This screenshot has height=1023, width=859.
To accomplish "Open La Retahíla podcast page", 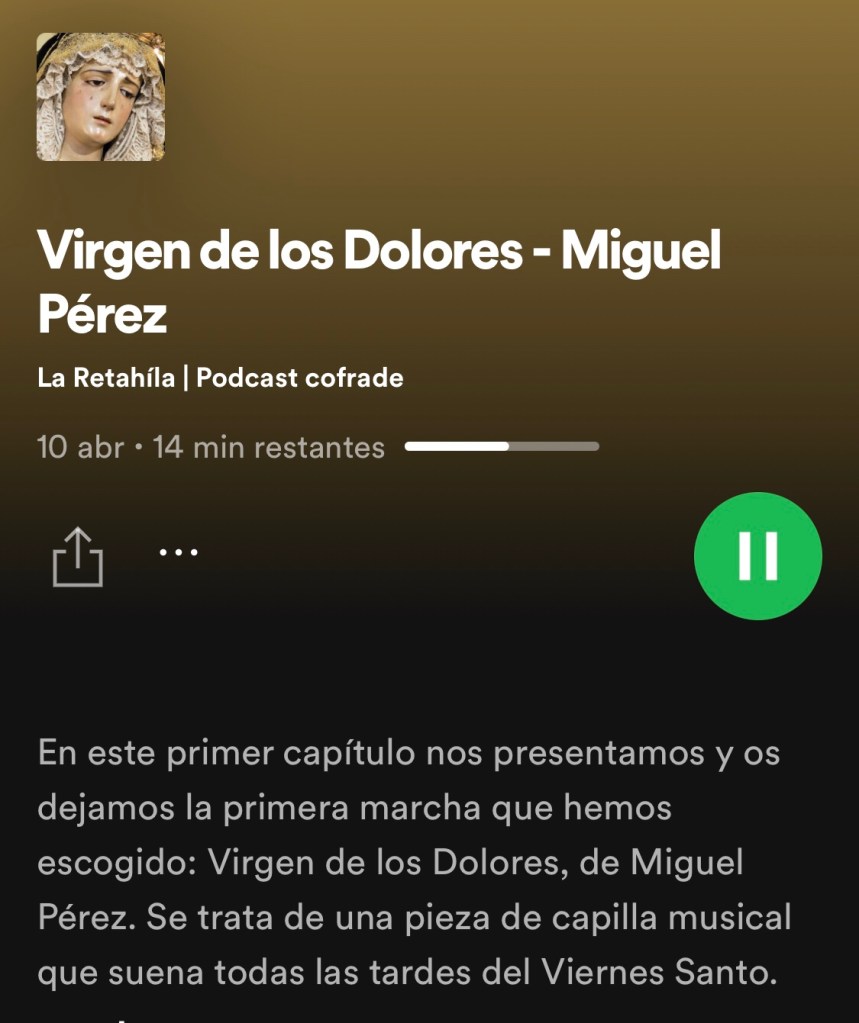I will click(220, 378).
